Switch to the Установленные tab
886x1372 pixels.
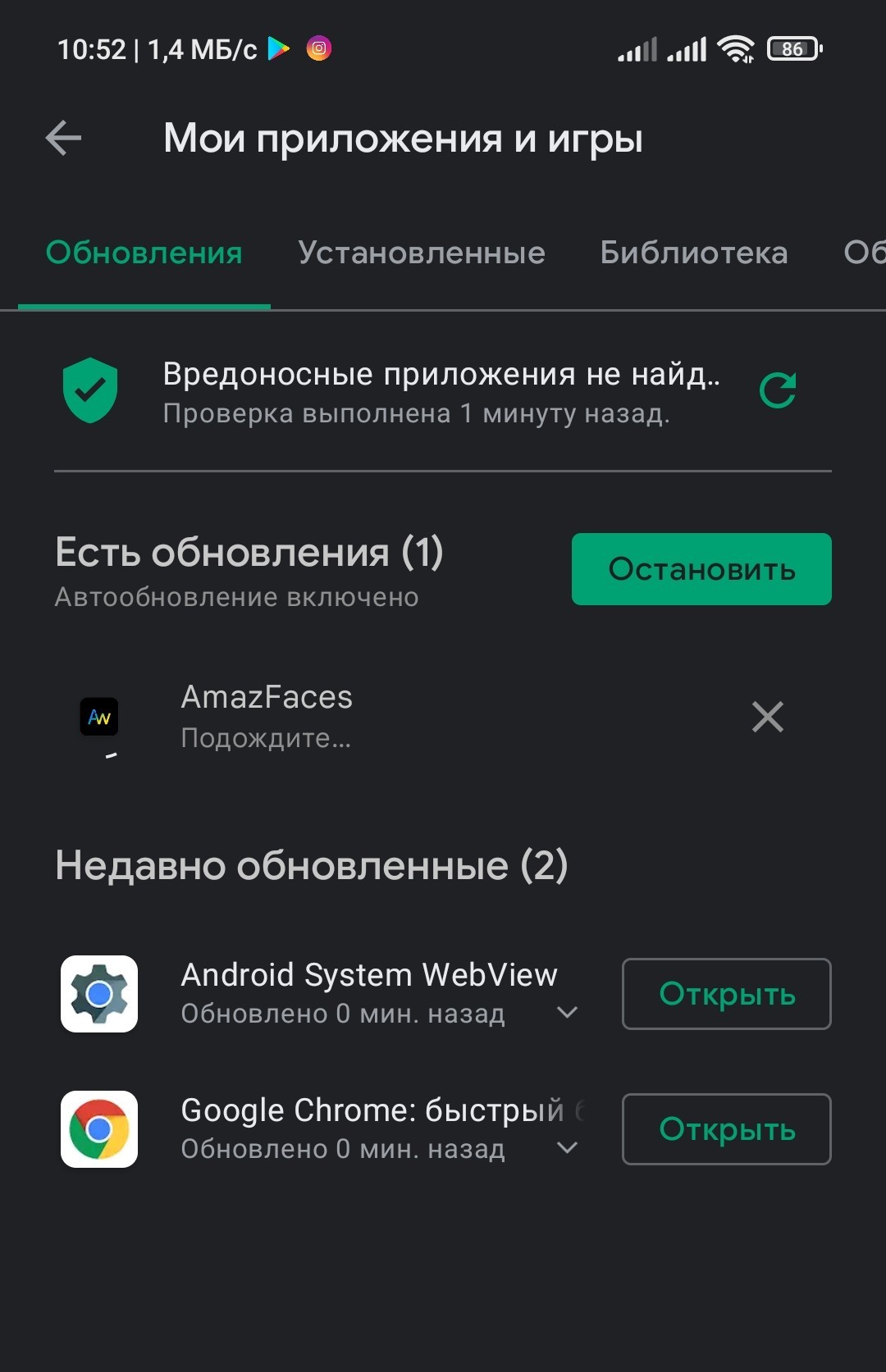pyautogui.click(x=422, y=253)
